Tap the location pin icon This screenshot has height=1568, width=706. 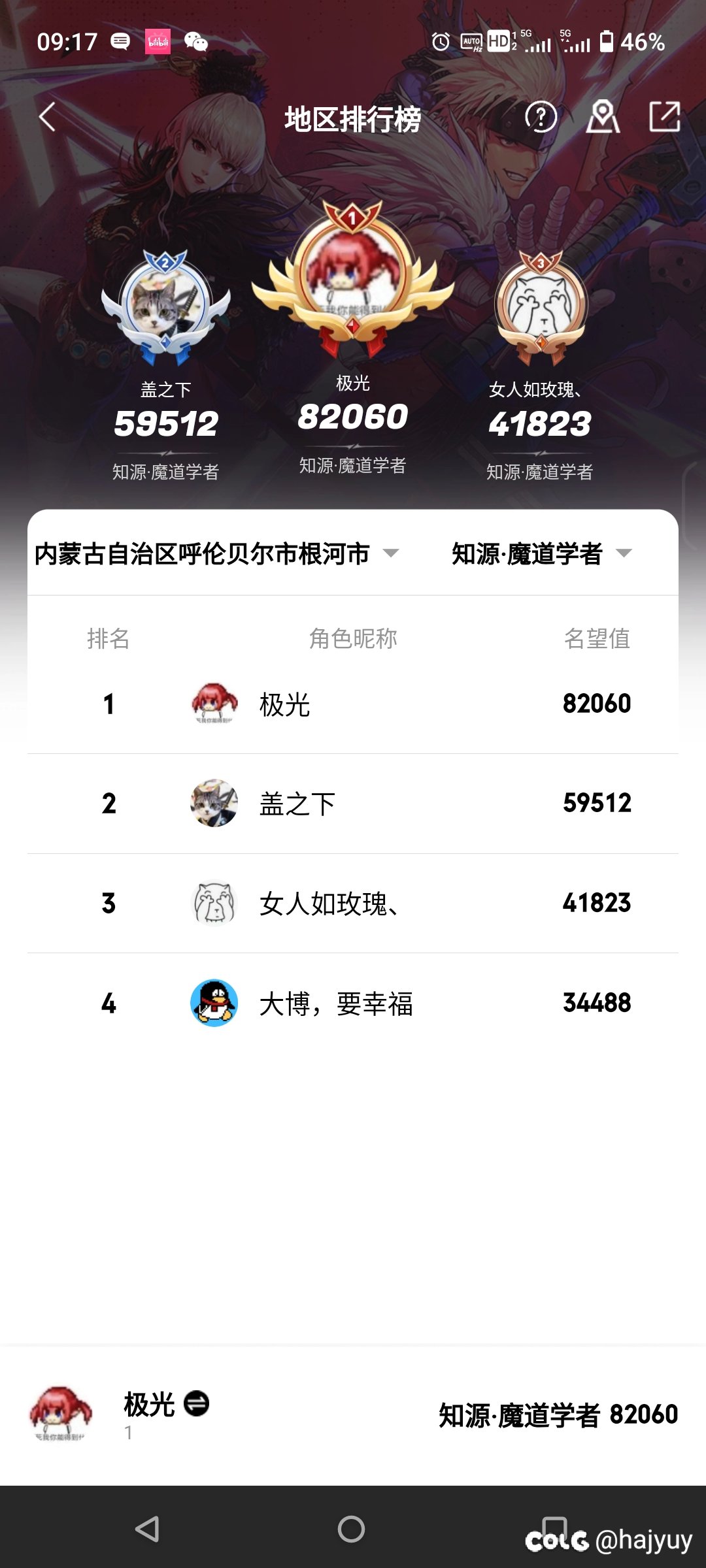603,118
